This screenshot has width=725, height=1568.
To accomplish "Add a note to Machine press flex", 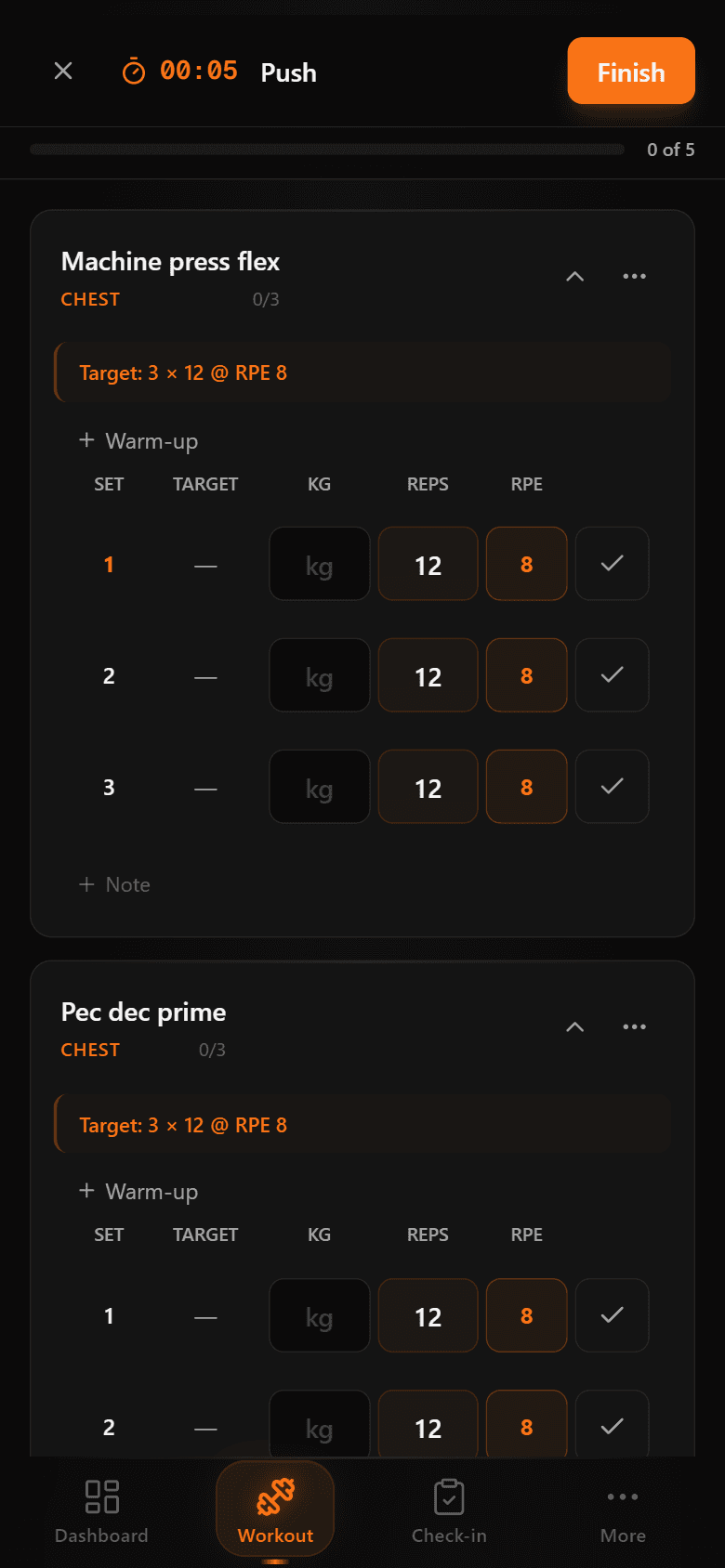I will (x=114, y=883).
